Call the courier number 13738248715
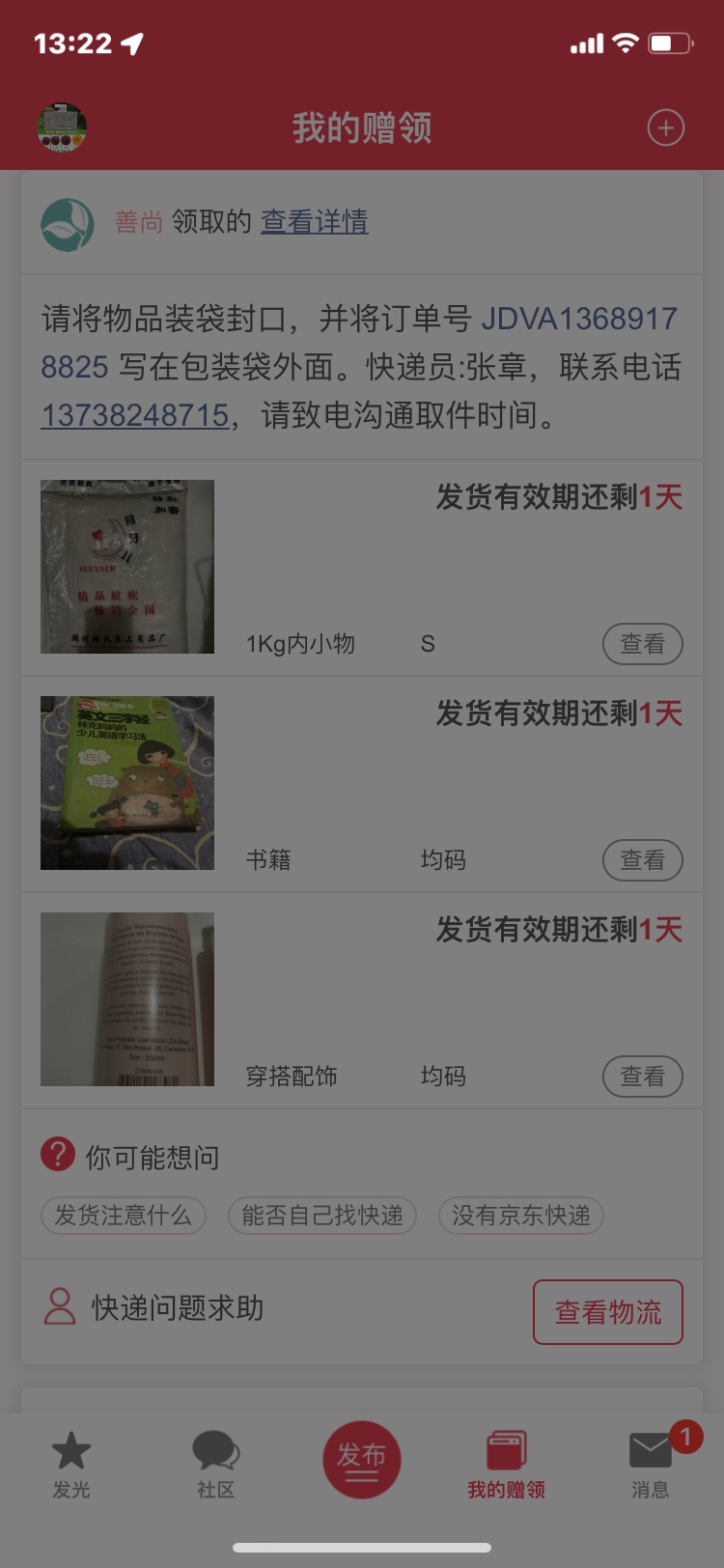The width and height of the screenshot is (724, 1568). point(134,415)
